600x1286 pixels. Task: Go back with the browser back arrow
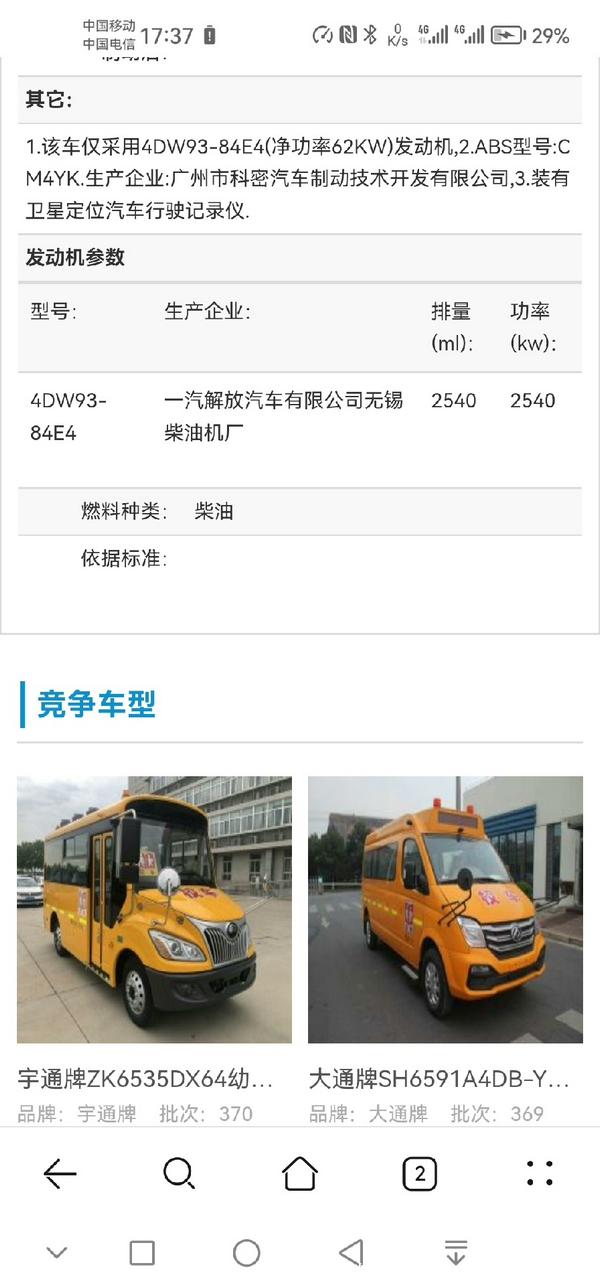point(60,1173)
